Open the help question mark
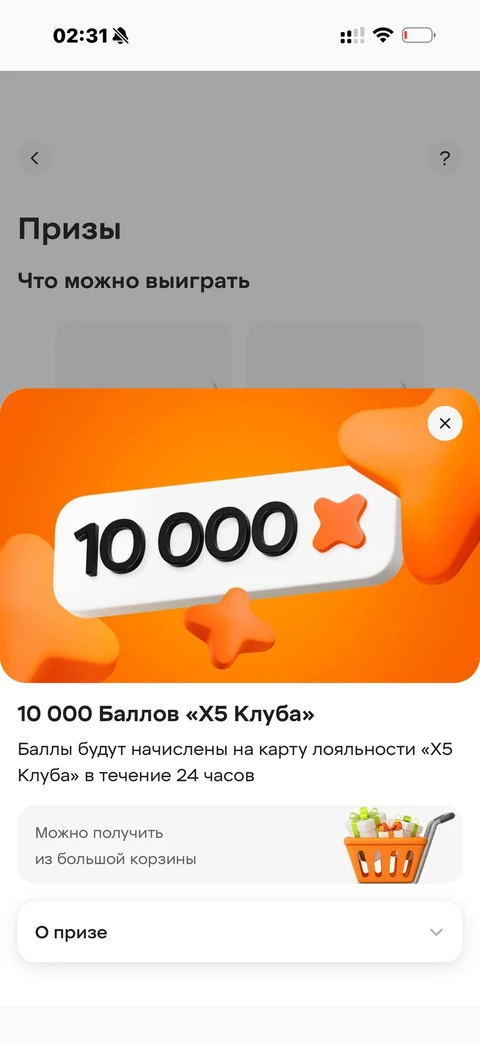 pos(445,158)
